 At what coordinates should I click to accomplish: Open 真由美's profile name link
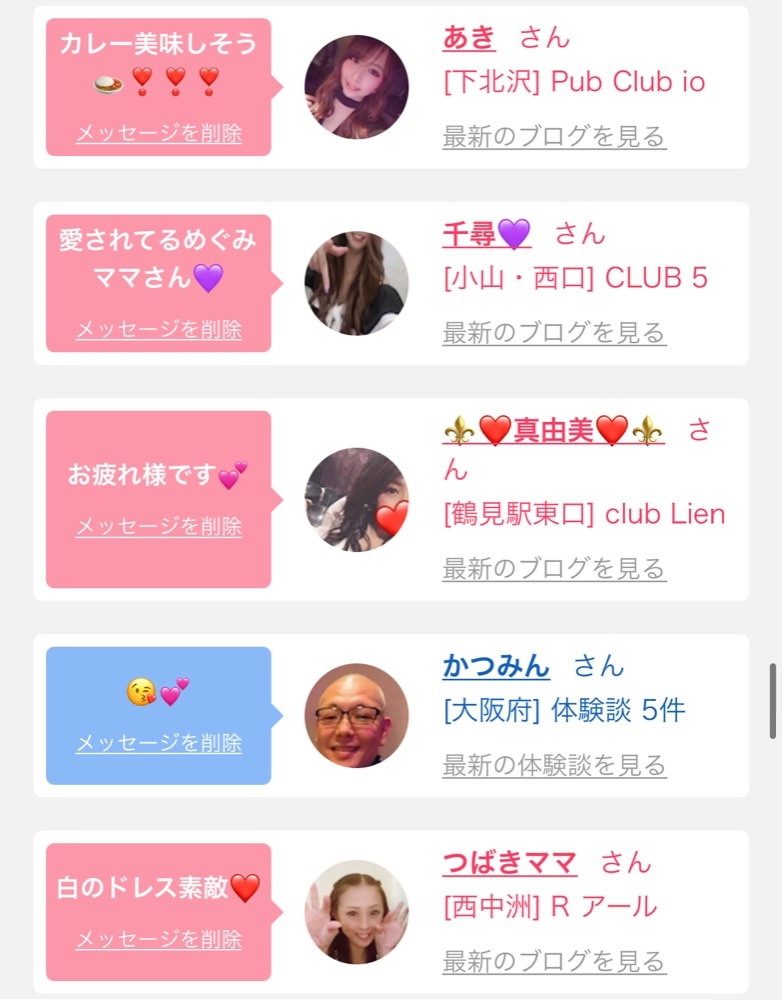click(554, 430)
